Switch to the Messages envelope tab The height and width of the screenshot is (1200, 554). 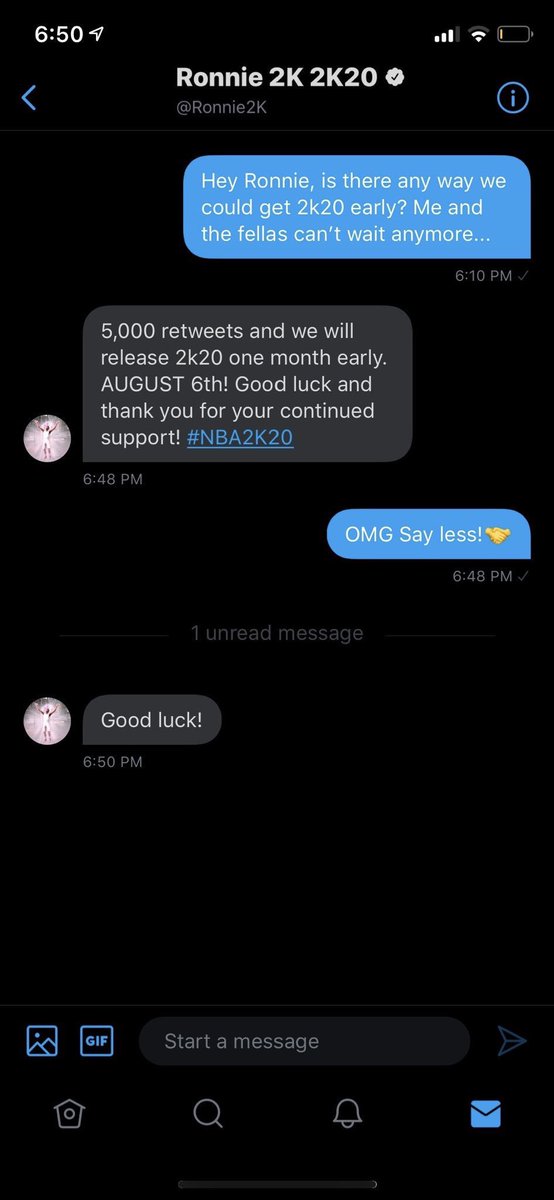point(486,1113)
